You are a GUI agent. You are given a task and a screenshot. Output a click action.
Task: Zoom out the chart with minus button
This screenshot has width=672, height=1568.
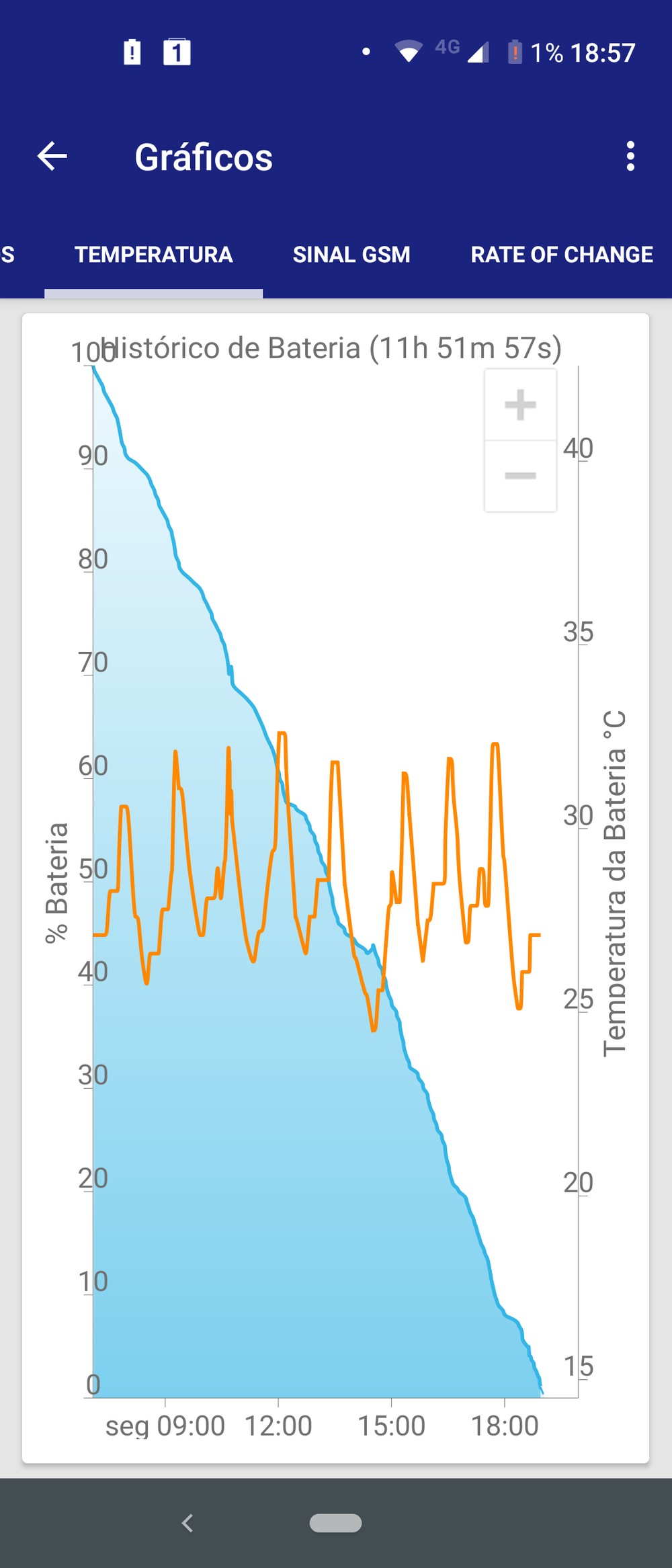click(520, 476)
